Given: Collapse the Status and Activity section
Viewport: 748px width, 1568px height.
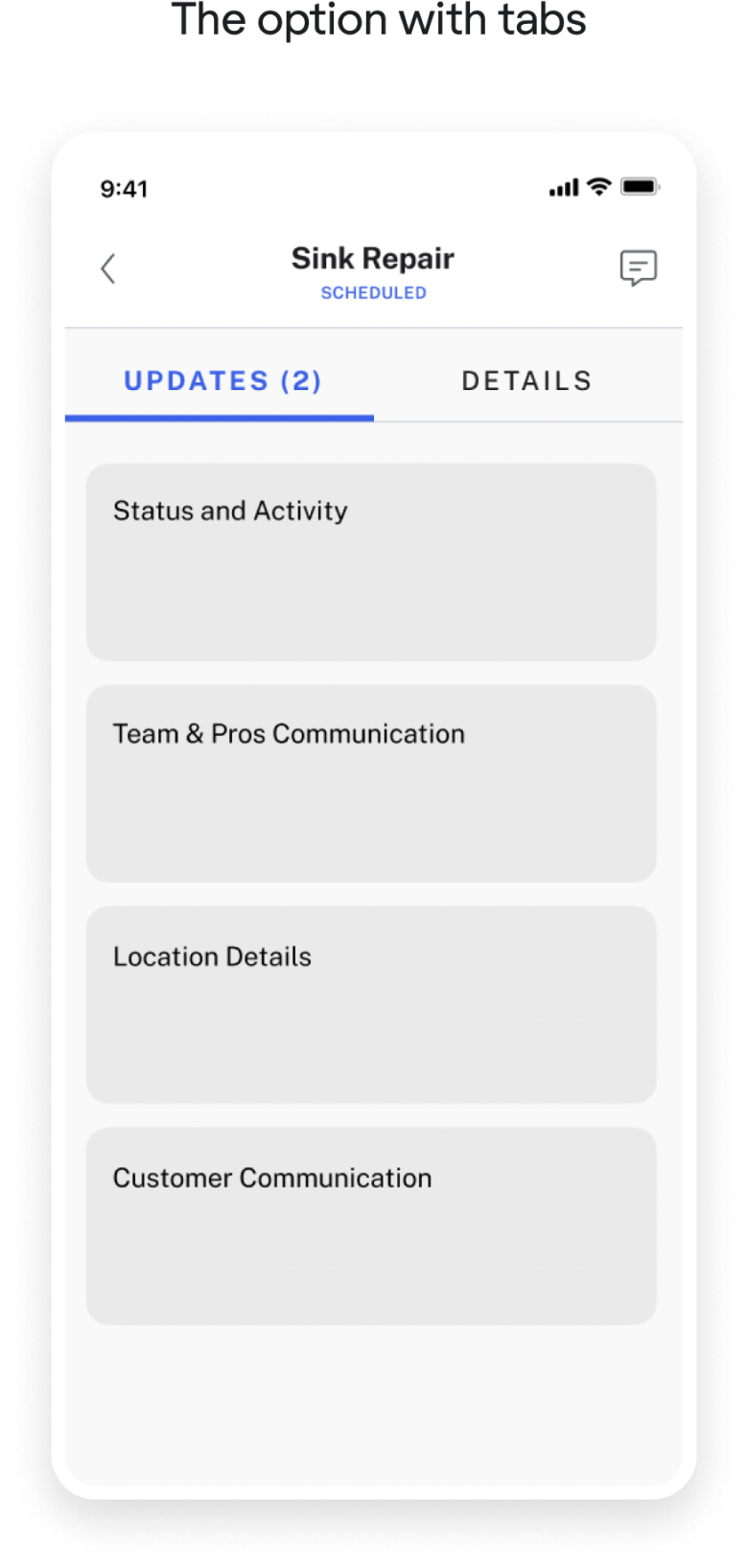Looking at the screenshot, I should (x=371, y=562).
